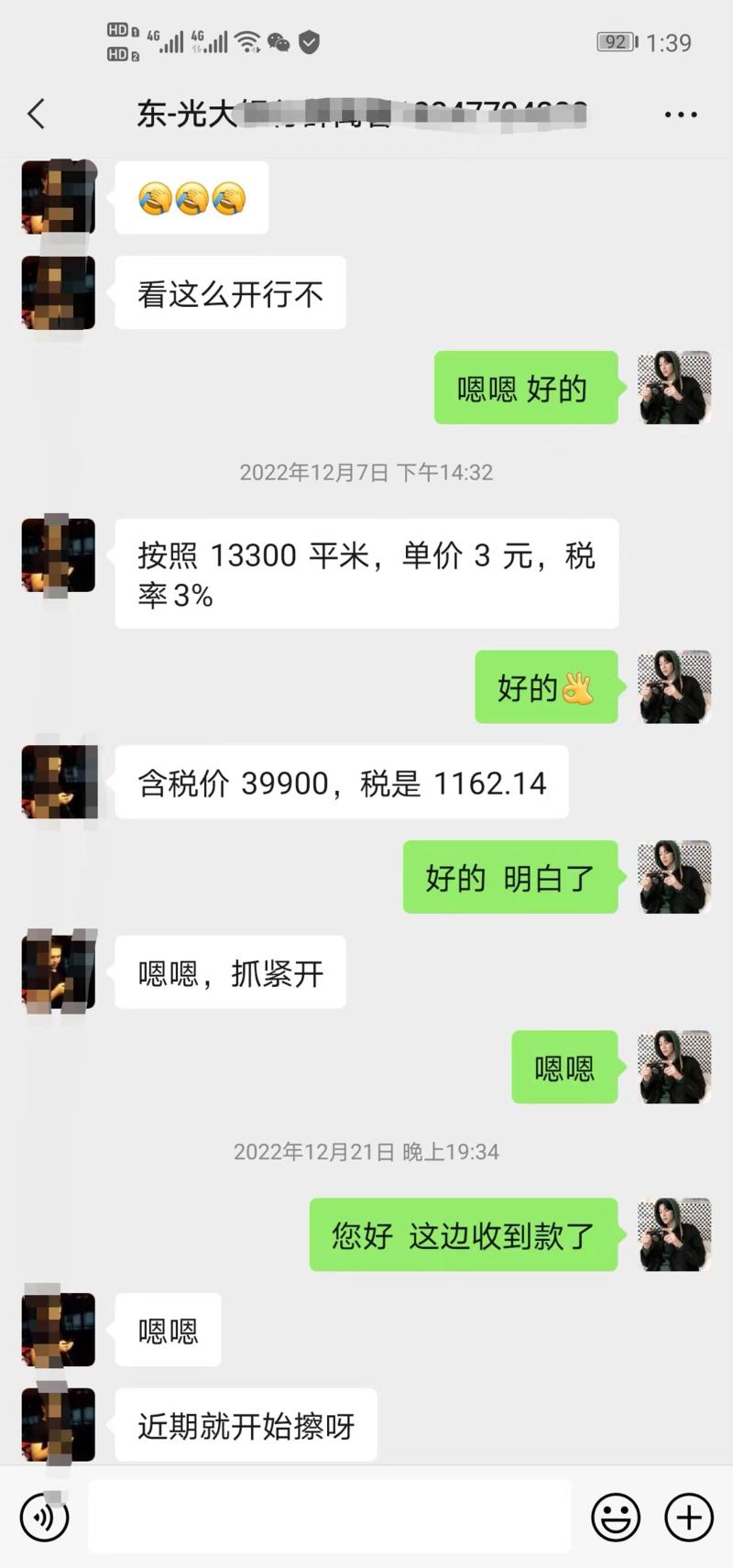Open the chat settings via the three-dot icon
Screen dimensions: 733x1568
point(679,115)
